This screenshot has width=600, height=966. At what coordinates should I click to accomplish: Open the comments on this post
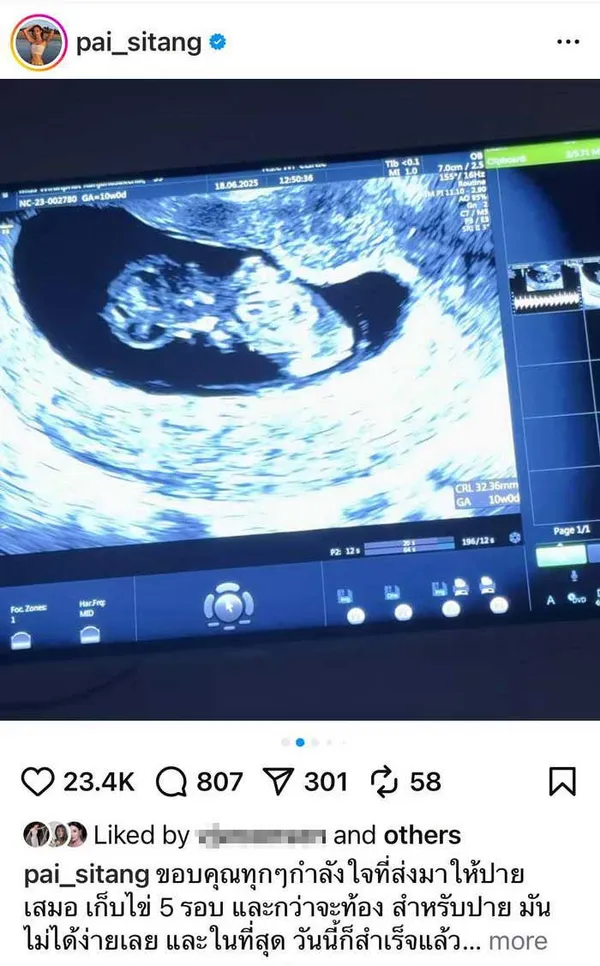(x=174, y=781)
